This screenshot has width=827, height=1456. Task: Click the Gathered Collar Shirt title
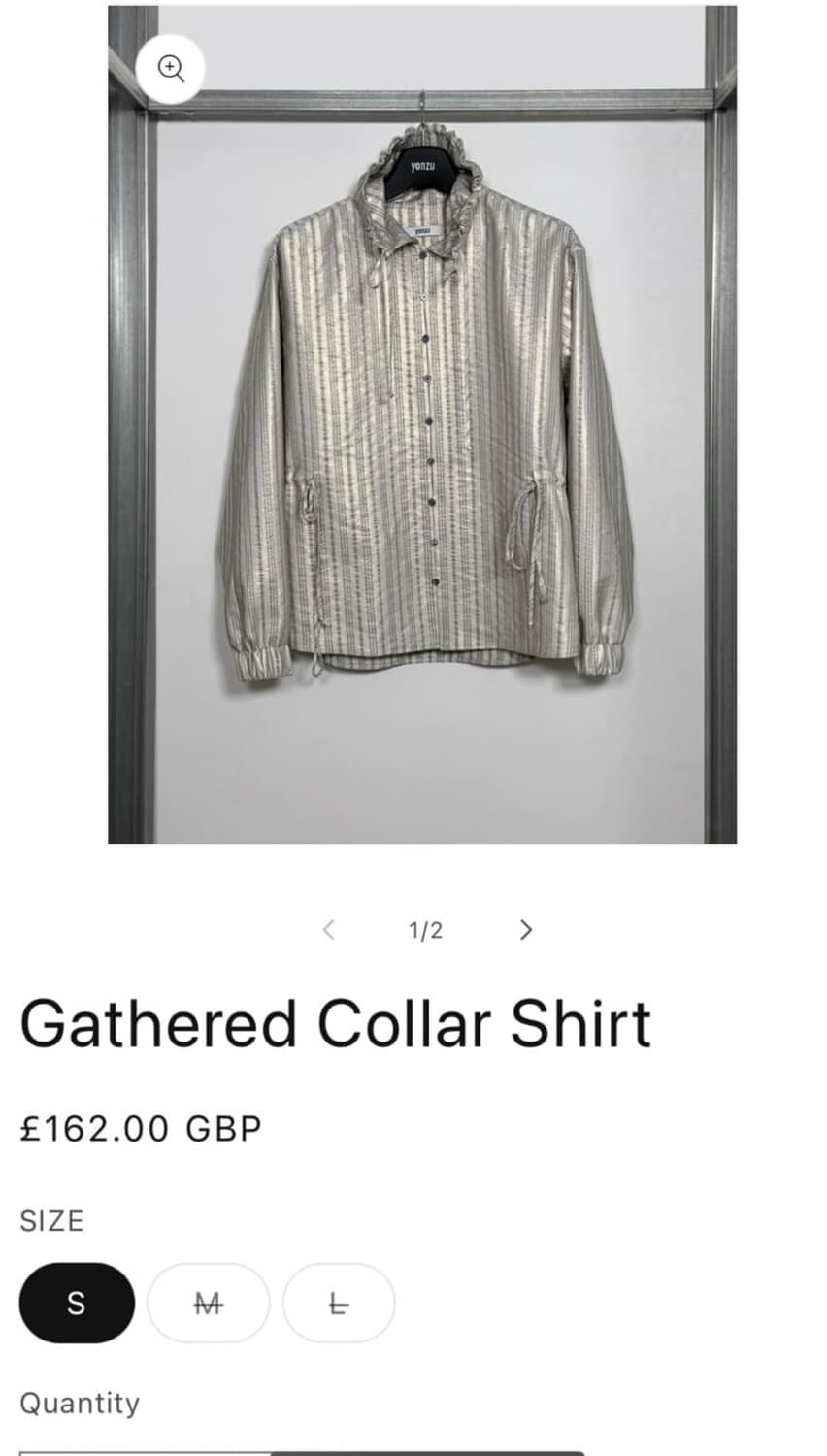(337, 1021)
